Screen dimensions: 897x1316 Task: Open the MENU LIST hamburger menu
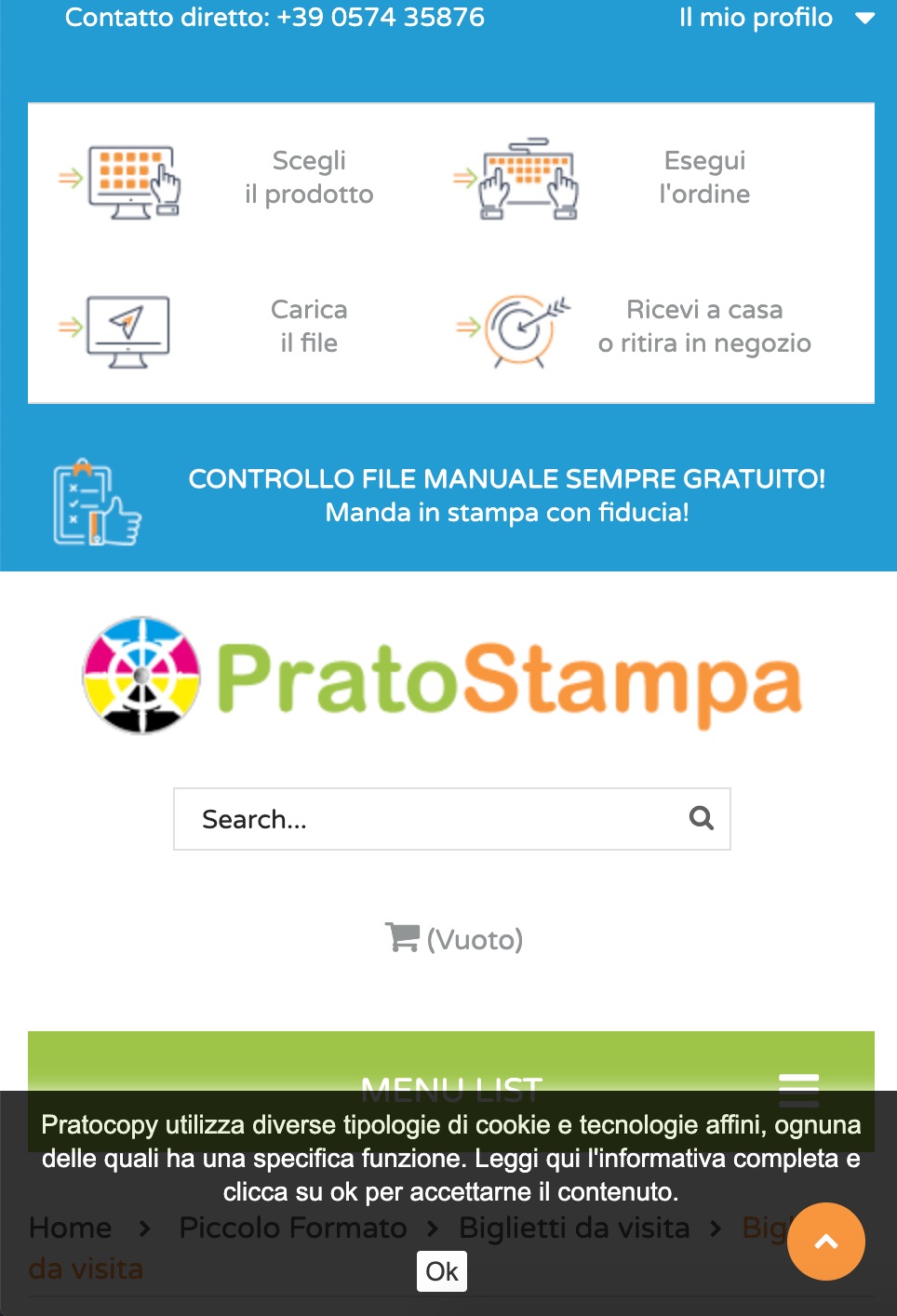click(x=797, y=1085)
